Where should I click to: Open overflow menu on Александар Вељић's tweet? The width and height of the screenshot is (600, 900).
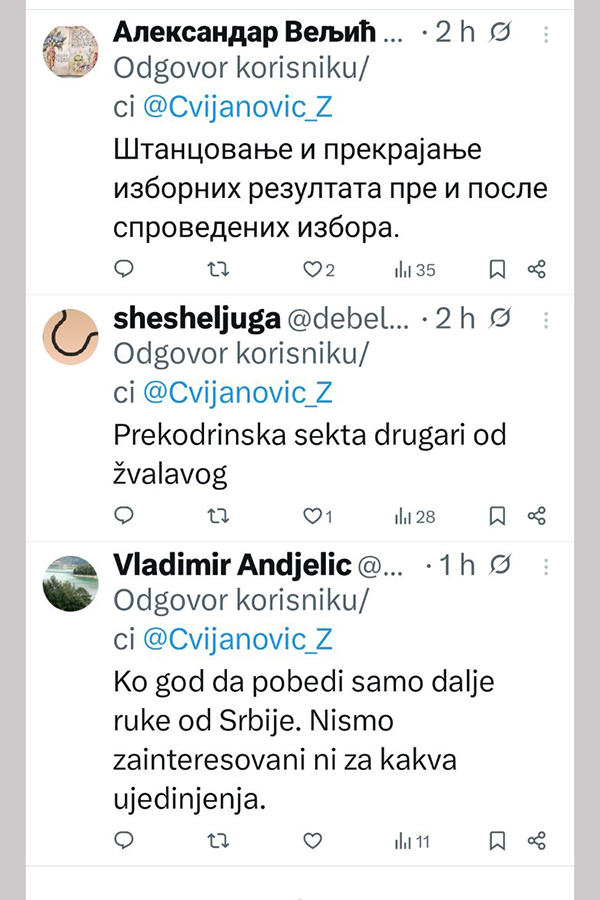tap(546, 33)
